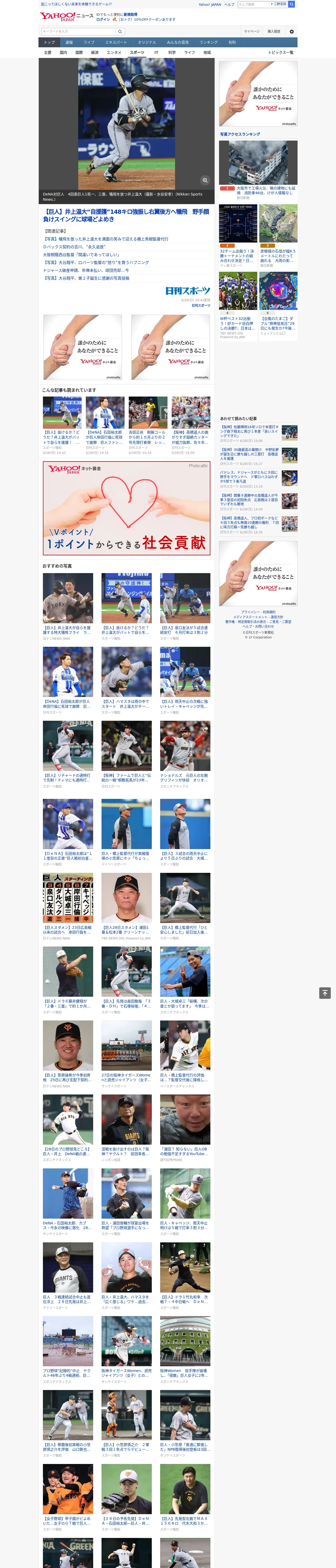Select the 経済 category
Viewport: 336px width, 1568px height.
94,52
